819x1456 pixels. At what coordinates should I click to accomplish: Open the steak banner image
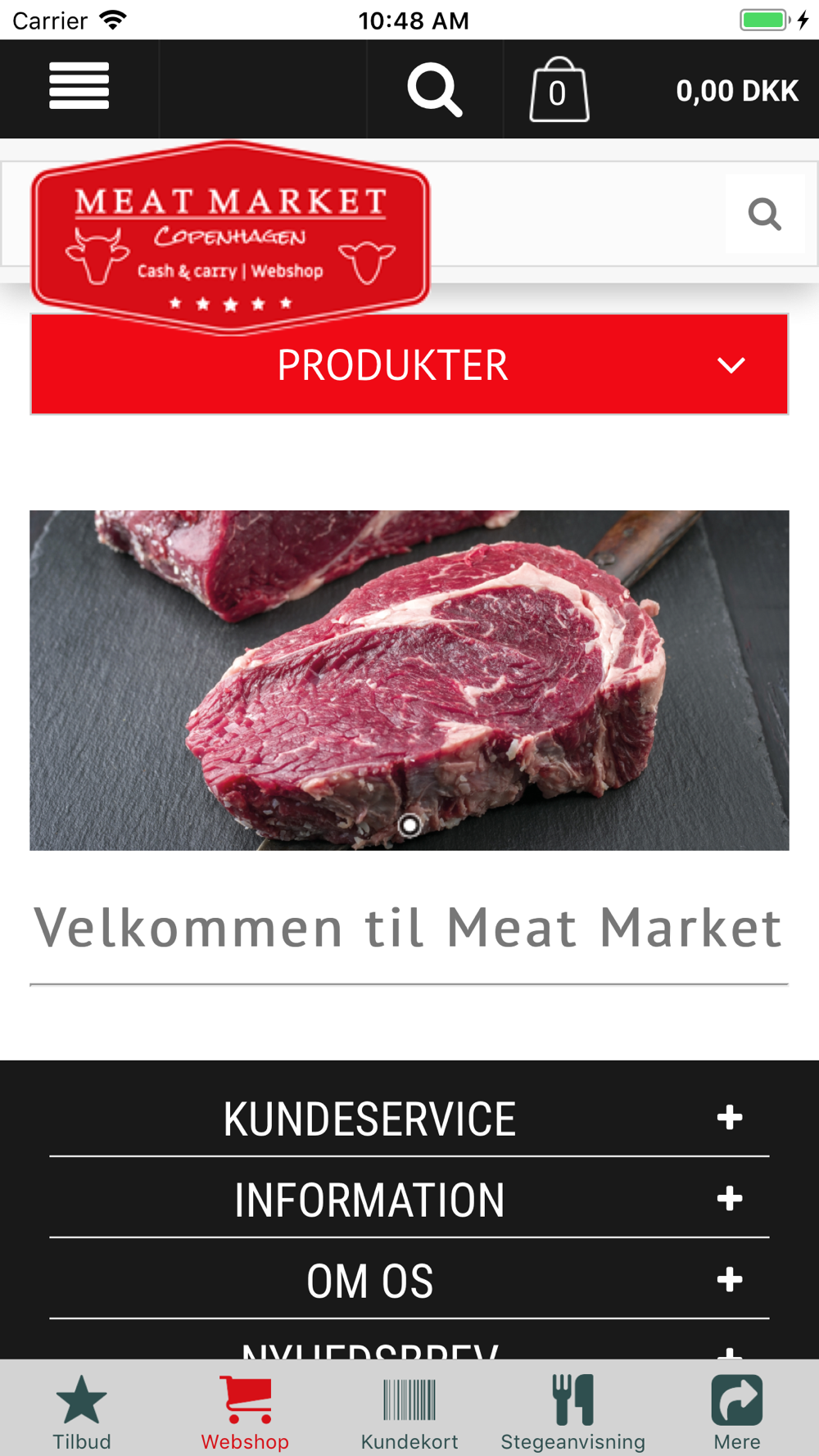409,680
